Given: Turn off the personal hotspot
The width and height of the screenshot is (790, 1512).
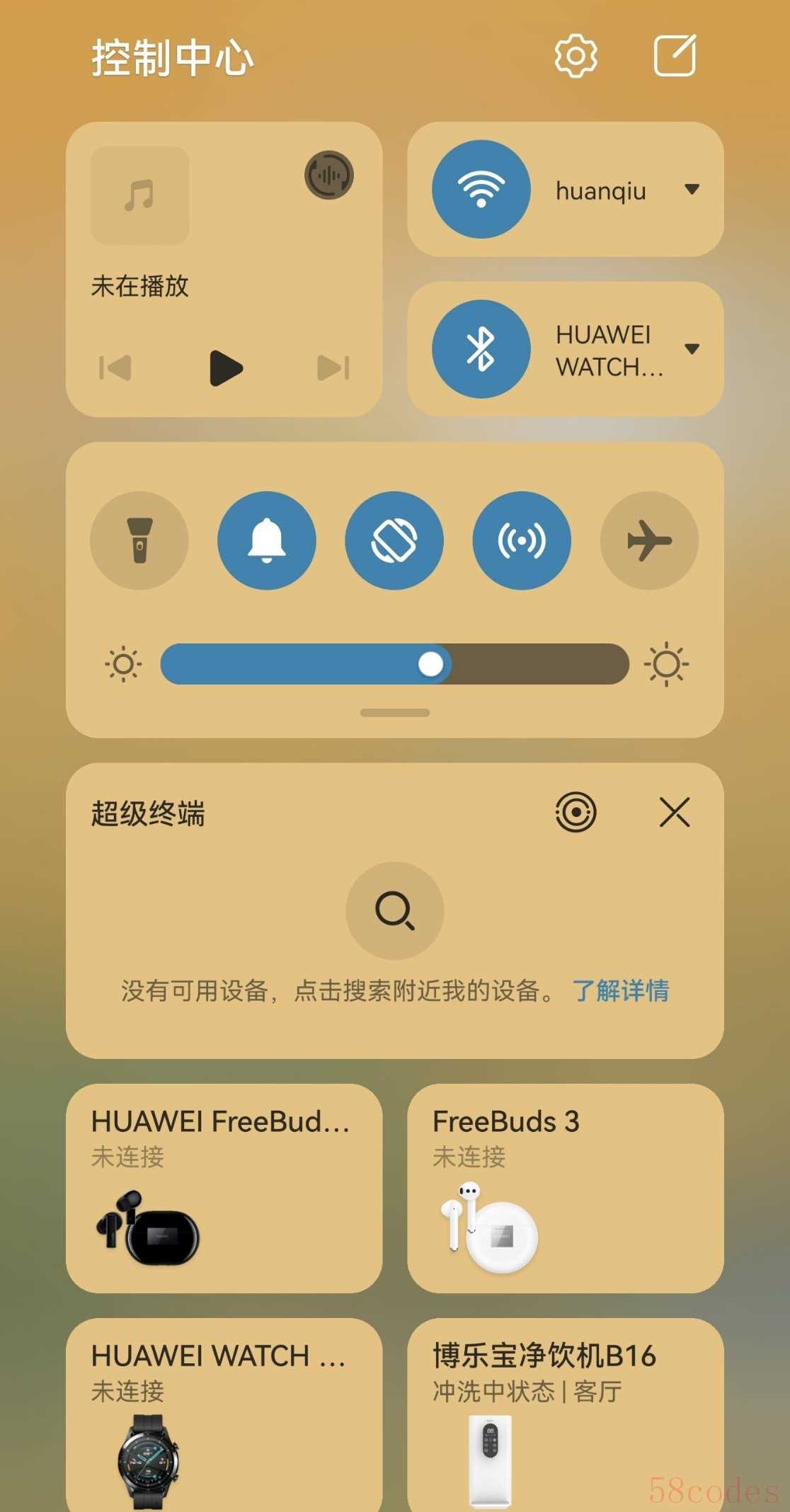Looking at the screenshot, I should point(522,541).
